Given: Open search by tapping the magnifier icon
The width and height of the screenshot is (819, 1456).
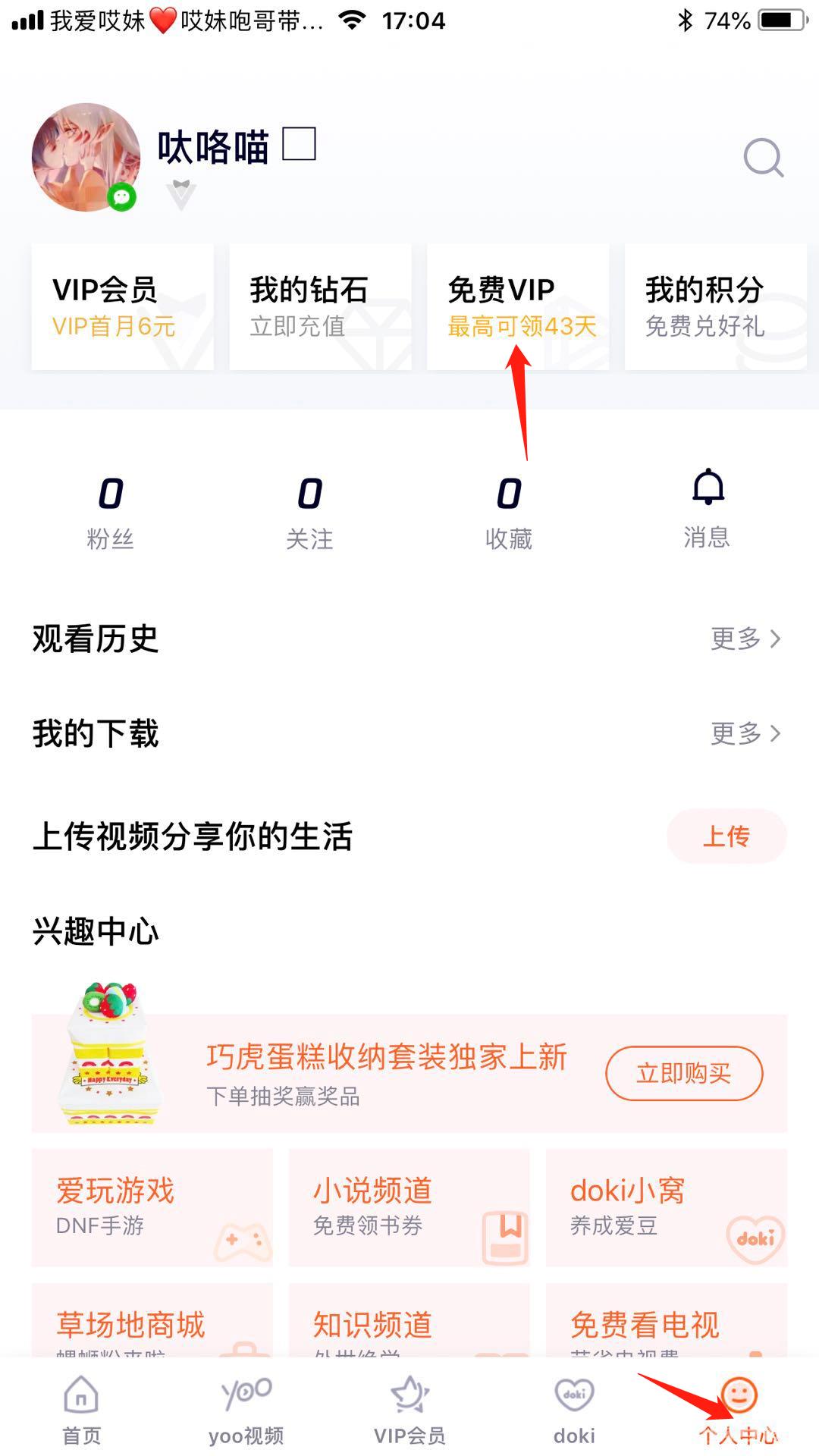Looking at the screenshot, I should 762,158.
